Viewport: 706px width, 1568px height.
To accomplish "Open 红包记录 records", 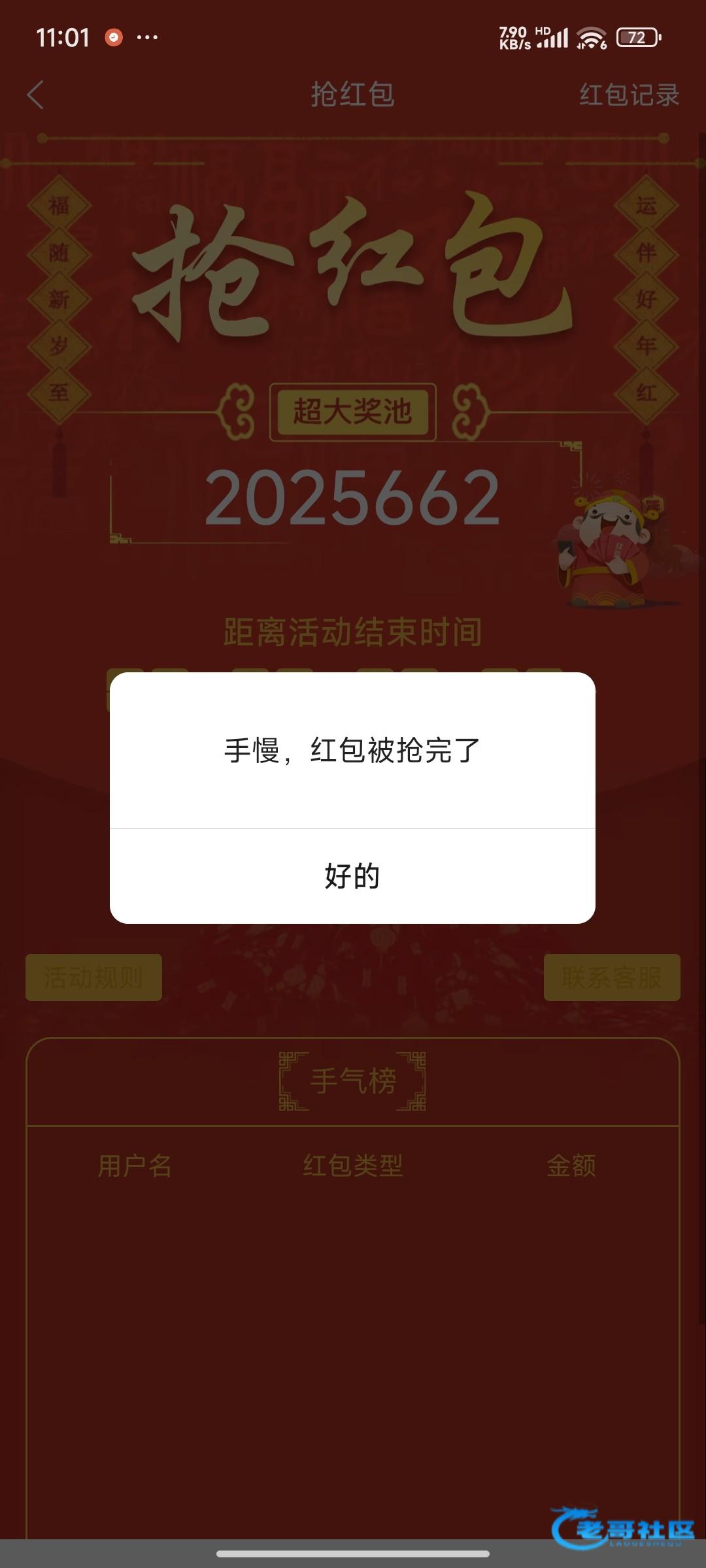I will click(x=629, y=95).
